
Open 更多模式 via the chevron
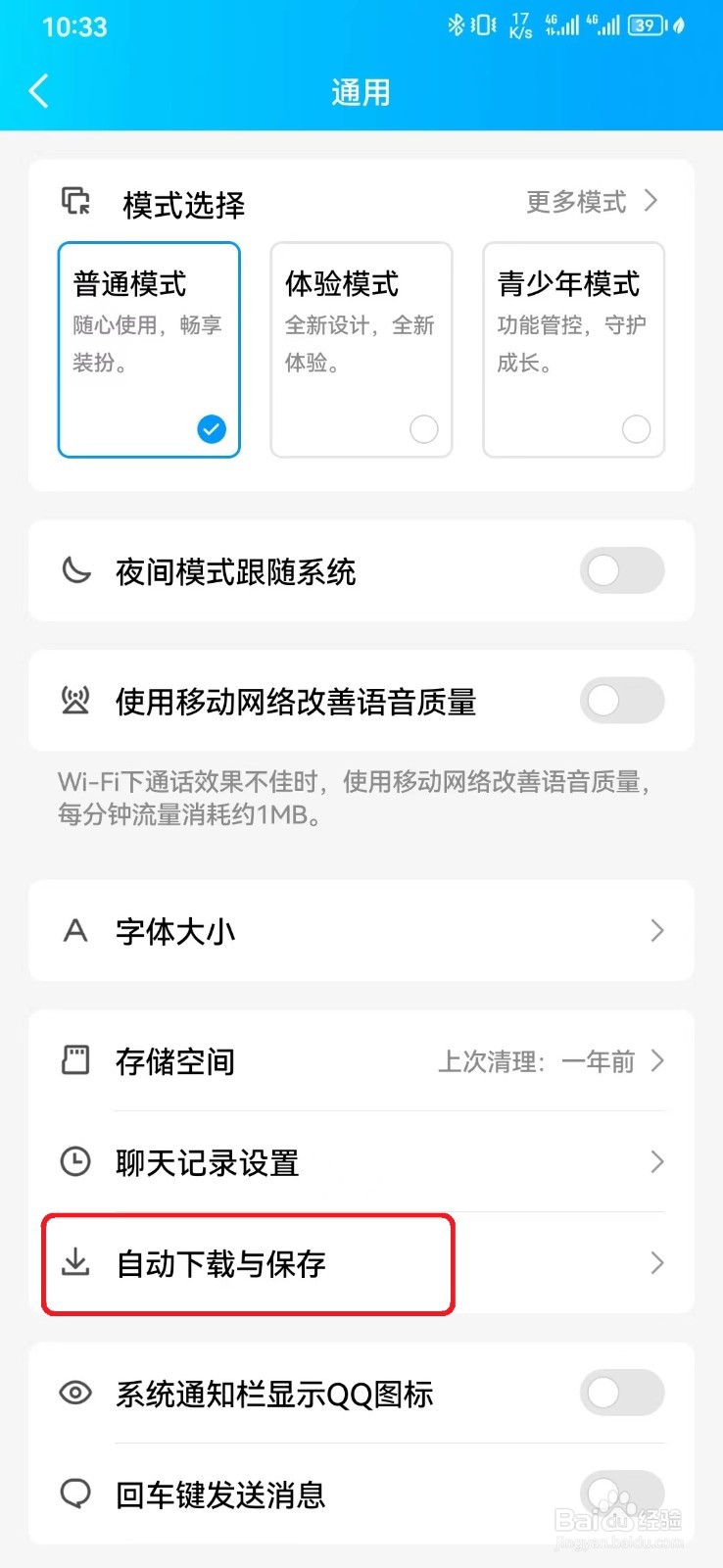[651, 201]
